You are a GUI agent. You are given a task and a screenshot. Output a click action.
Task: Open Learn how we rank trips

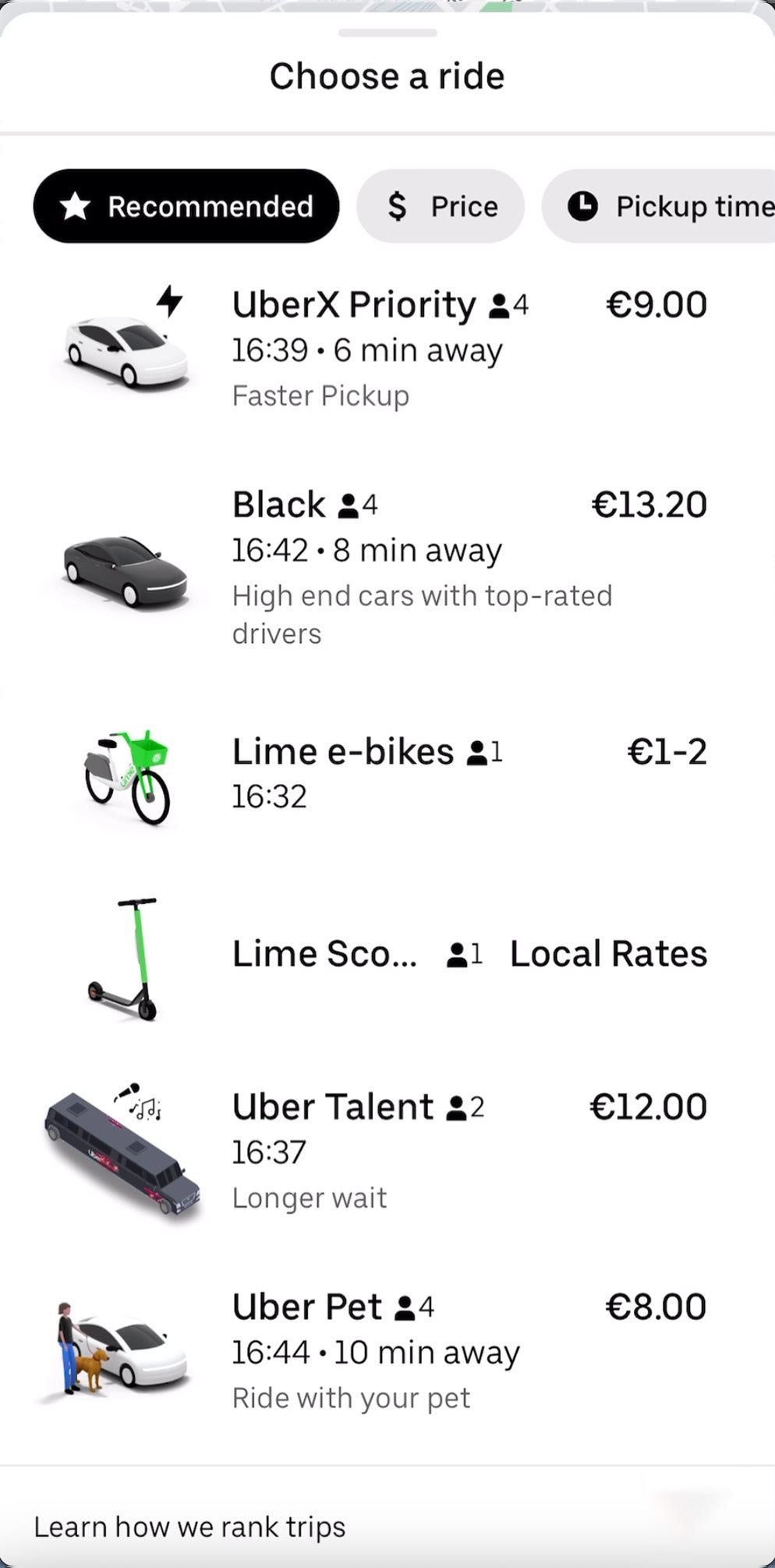[189, 1527]
